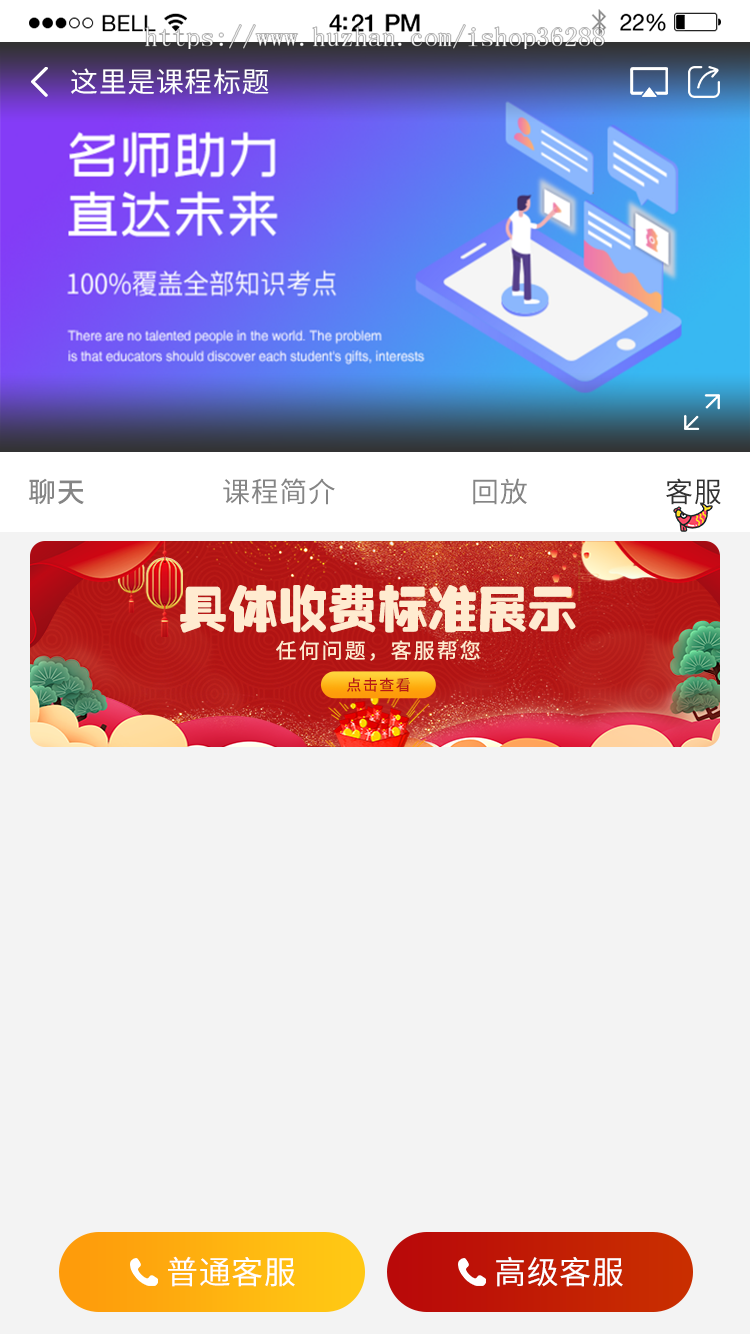The width and height of the screenshot is (750, 1334).
Task: Switch to the 聊天 tab
Action: [x=56, y=492]
